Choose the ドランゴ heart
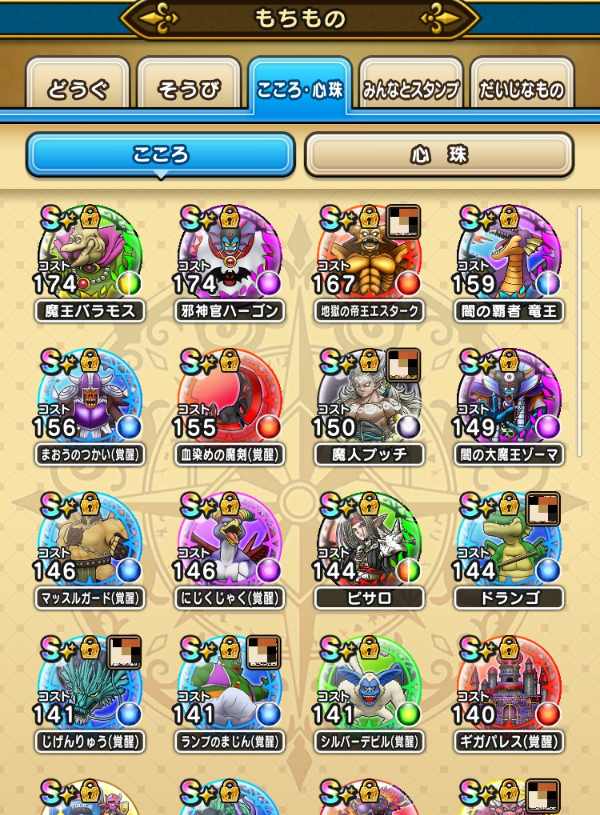This screenshot has height=815, width=600. 509,550
